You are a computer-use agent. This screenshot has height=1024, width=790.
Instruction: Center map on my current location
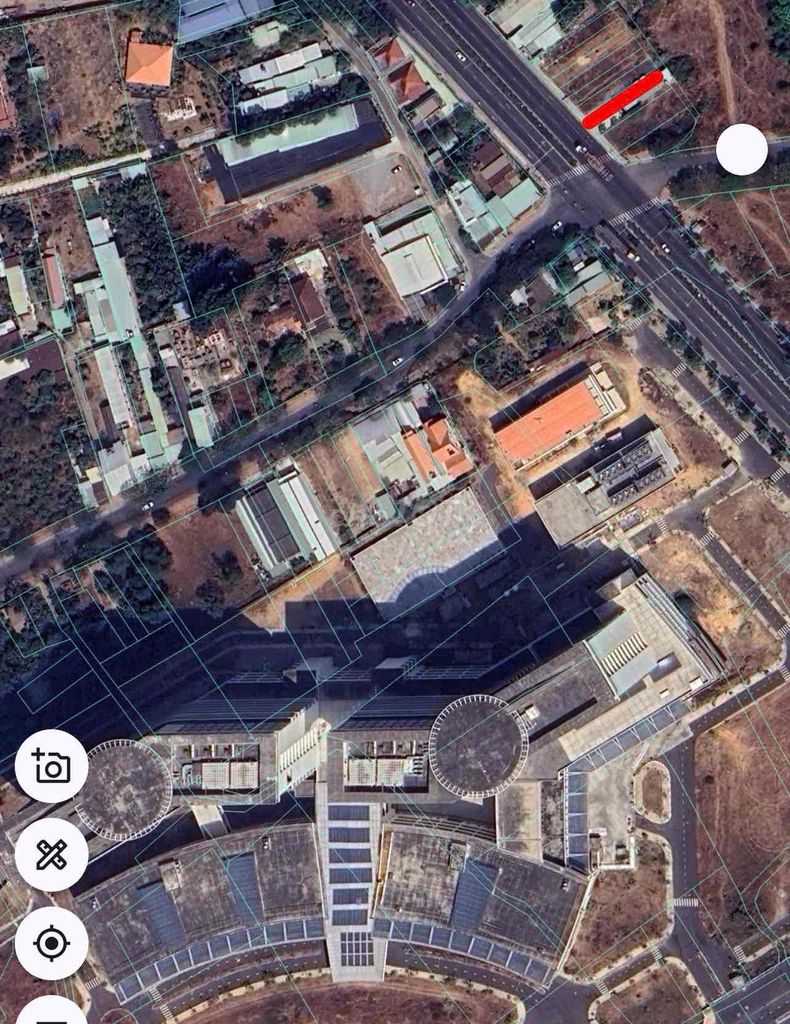[x=51, y=943]
